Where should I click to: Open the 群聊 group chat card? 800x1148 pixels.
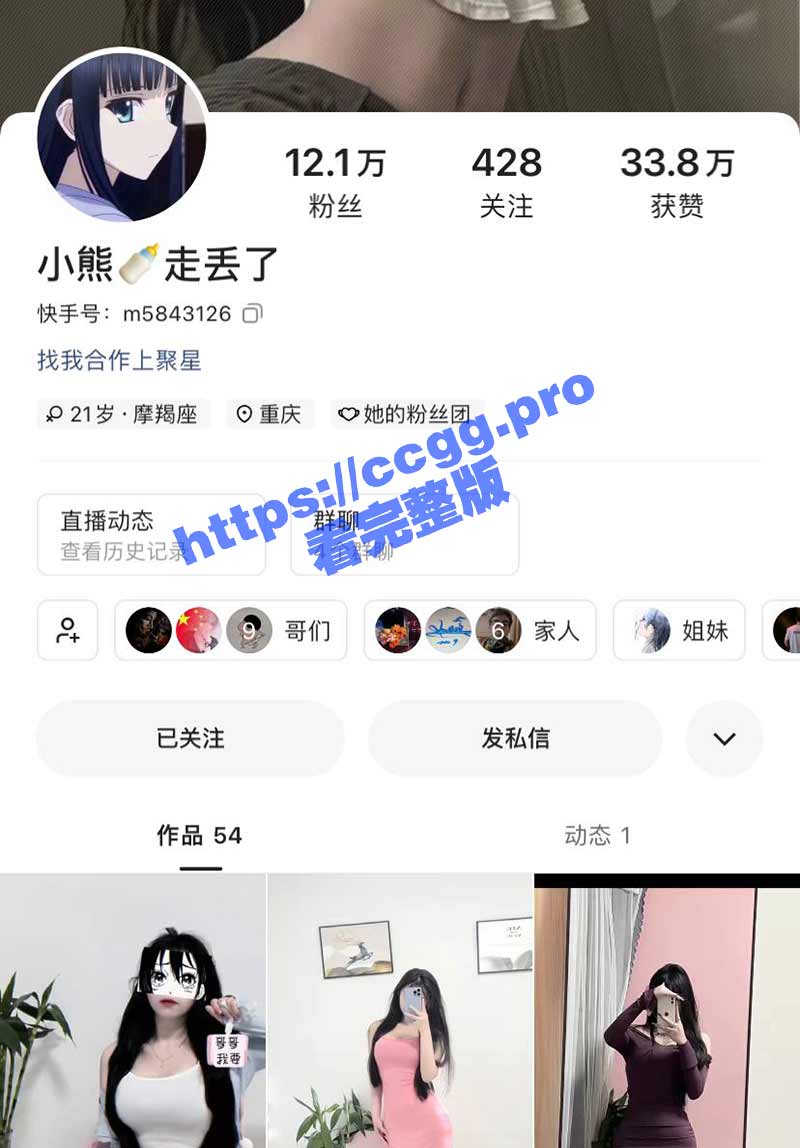[x=404, y=534]
